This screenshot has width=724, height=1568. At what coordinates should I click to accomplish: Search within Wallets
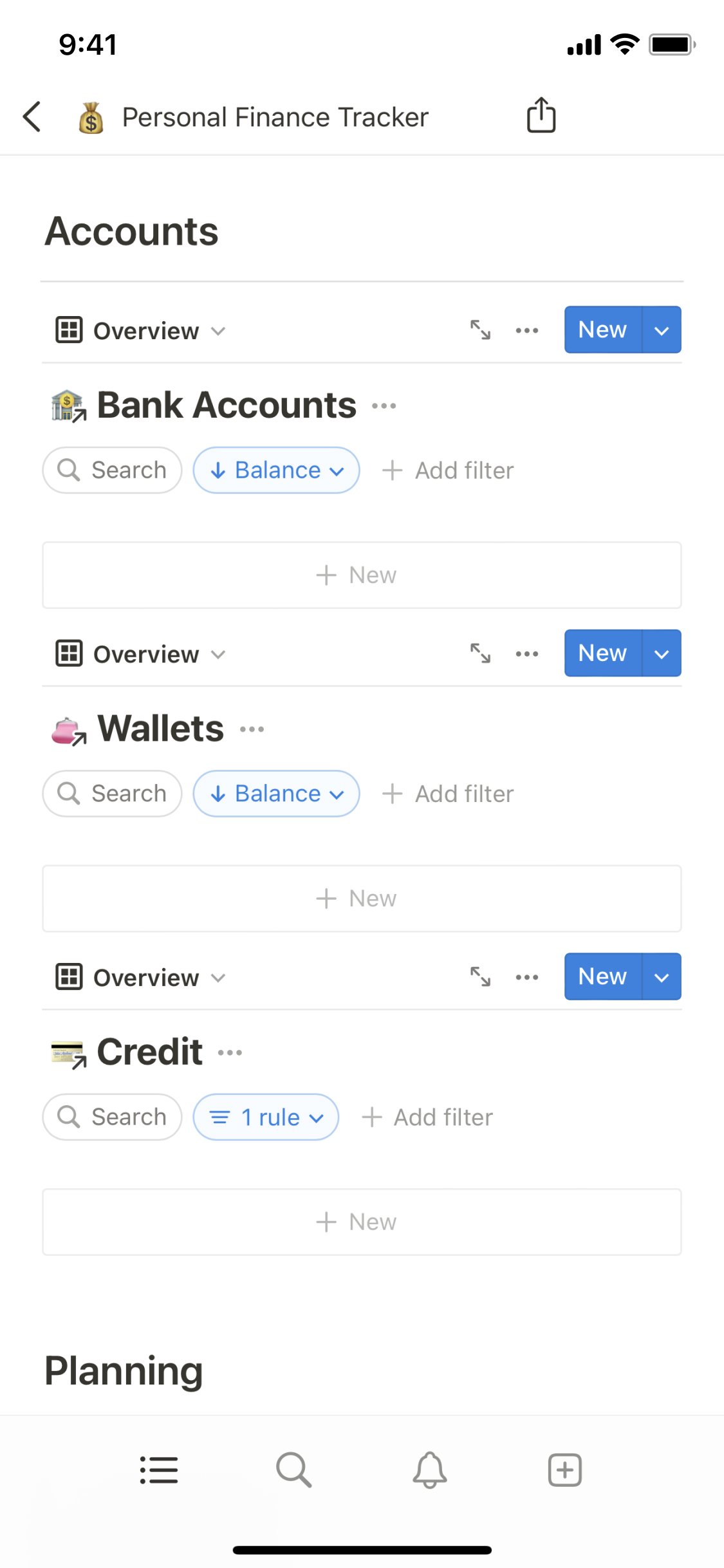pyautogui.click(x=113, y=794)
